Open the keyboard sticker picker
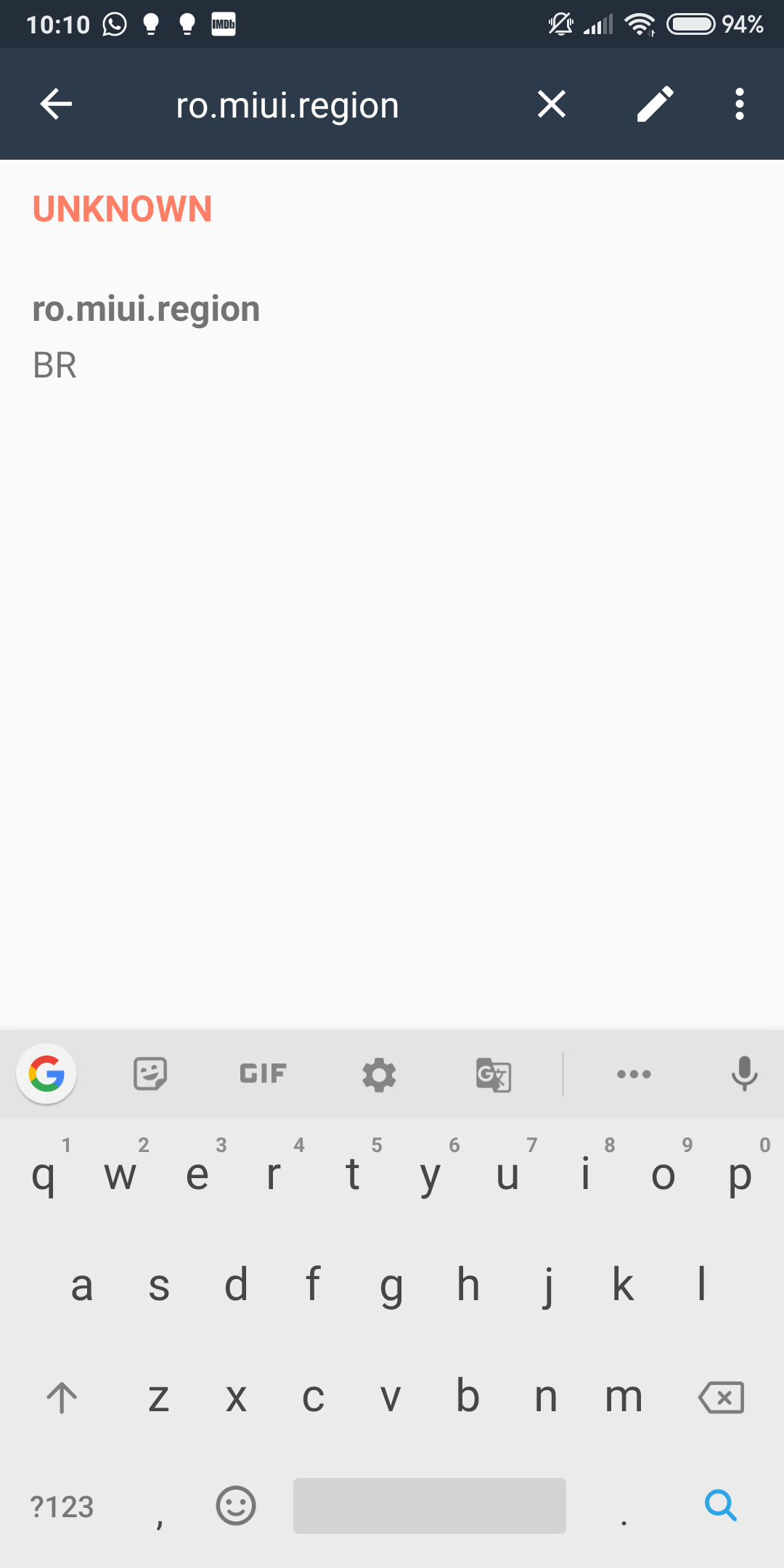Screen dimensions: 784x1568 150,1074
